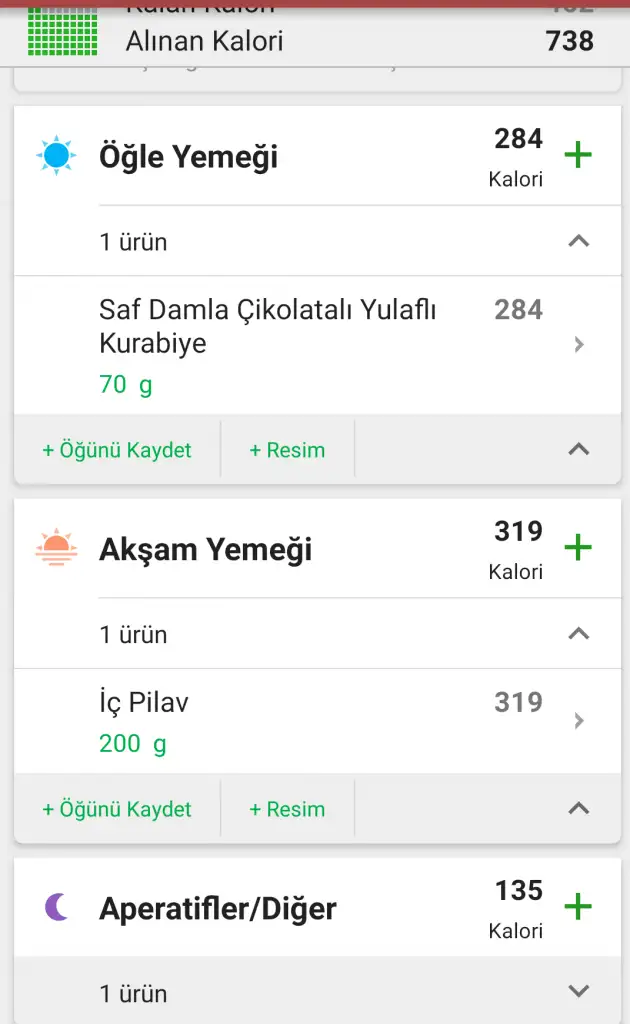Add a Resim to Öğle Yemeği
This screenshot has height=1024, width=630.
coord(287,450)
